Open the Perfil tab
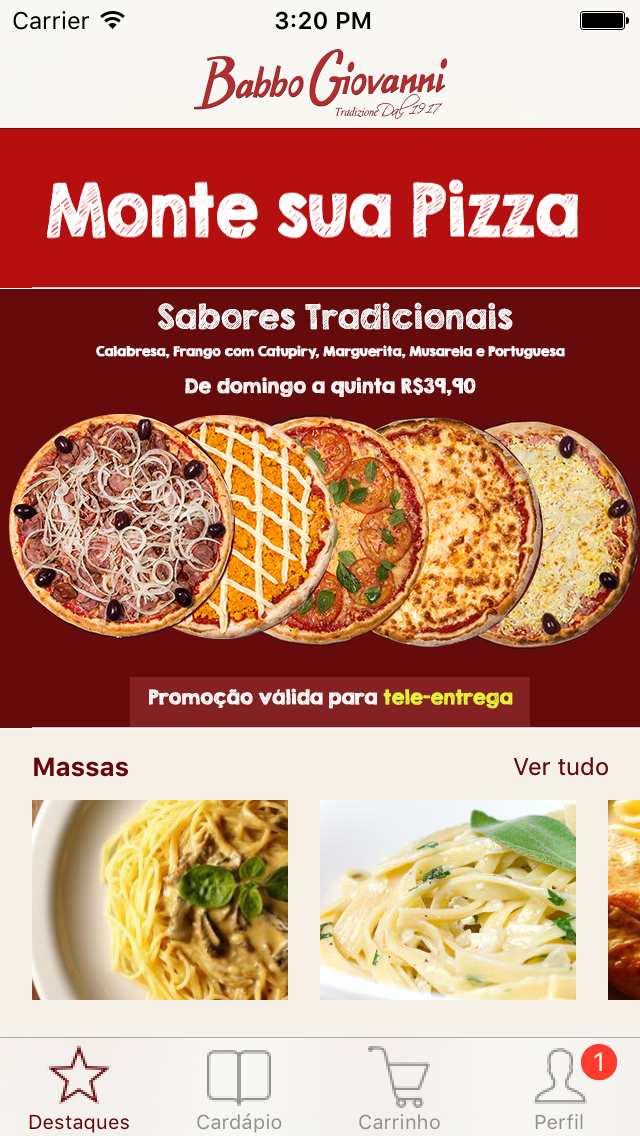Screen dimensions: 640x1136 tap(559, 1088)
